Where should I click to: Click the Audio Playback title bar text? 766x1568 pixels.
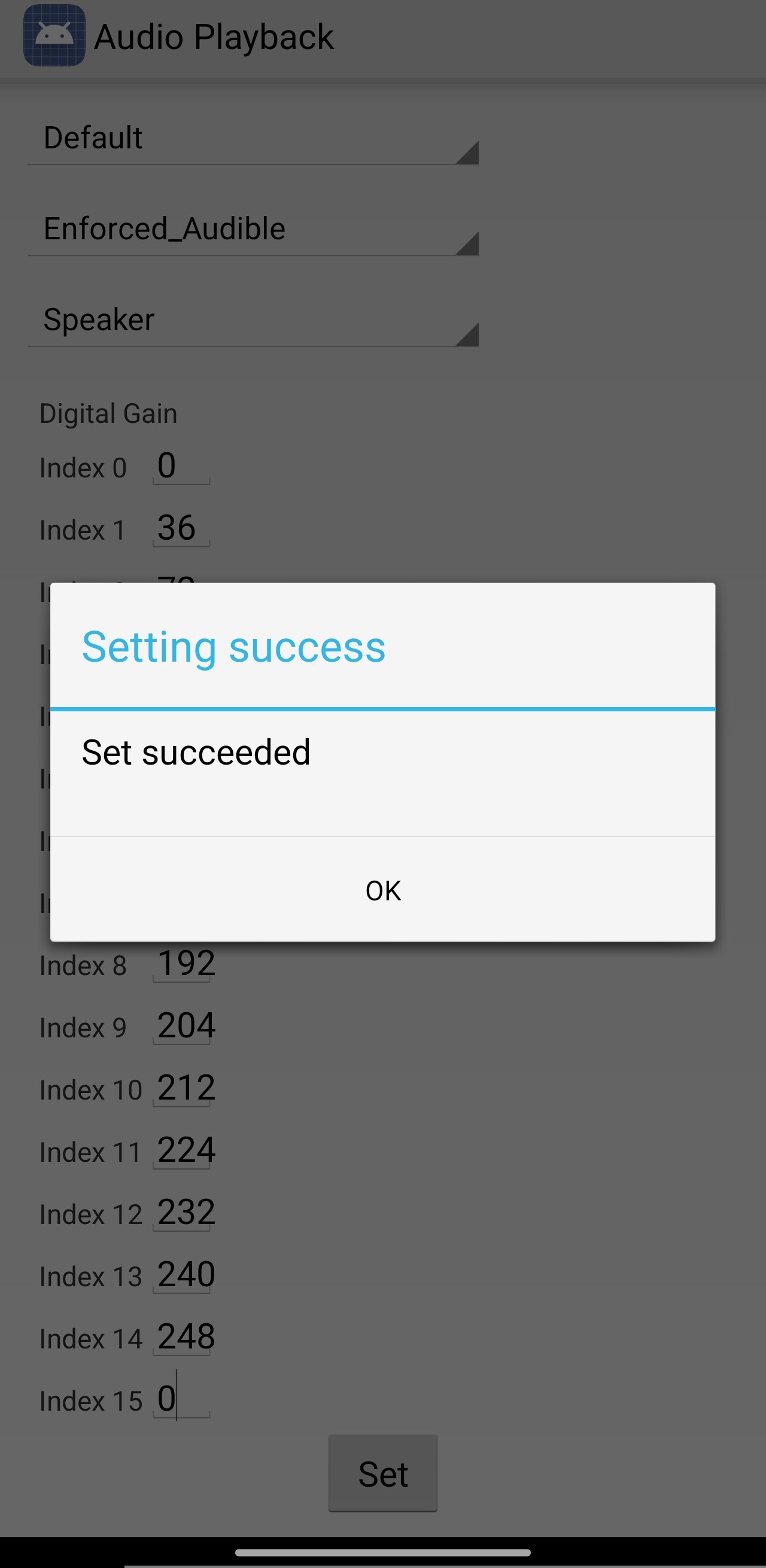point(214,36)
